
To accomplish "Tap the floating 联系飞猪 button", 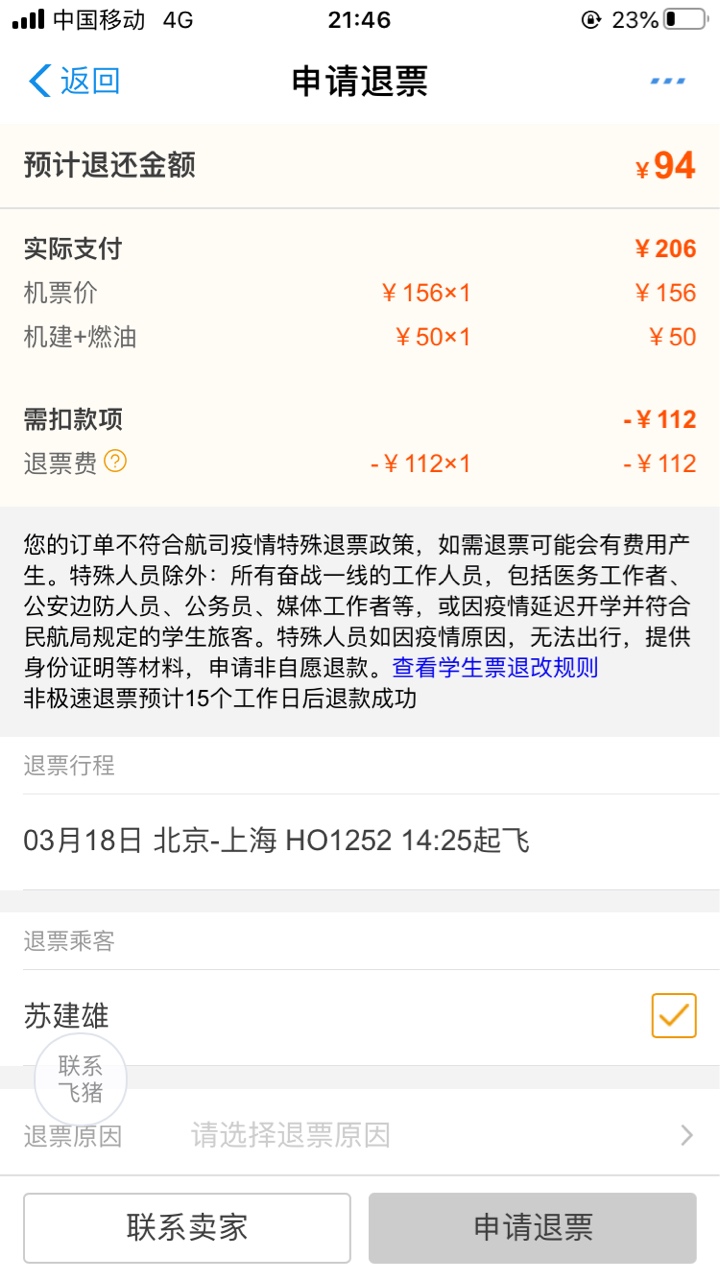I will pyautogui.click(x=80, y=1079).
